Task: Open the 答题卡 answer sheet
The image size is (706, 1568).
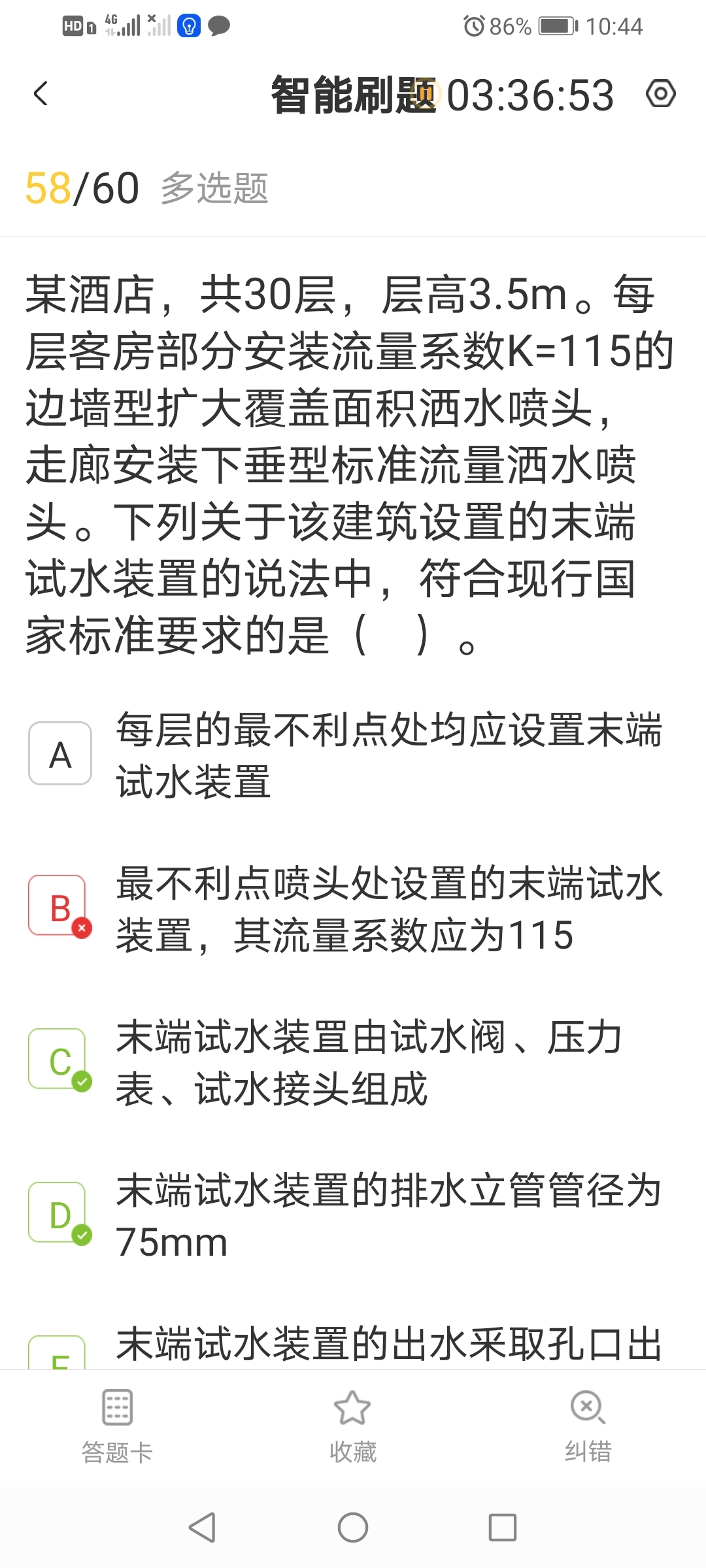Action: 117,1427
